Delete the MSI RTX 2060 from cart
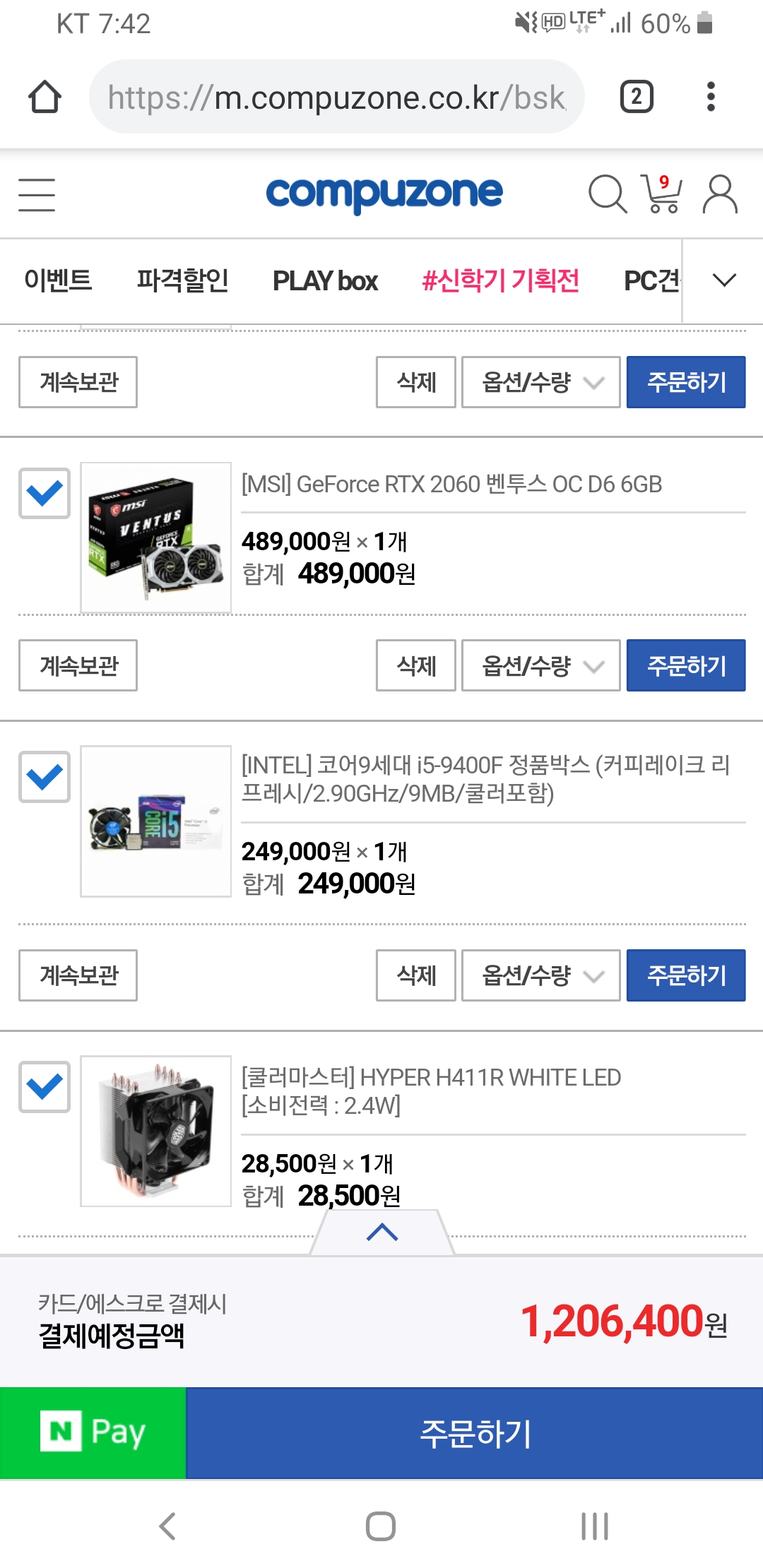 [x=415, y=665]
